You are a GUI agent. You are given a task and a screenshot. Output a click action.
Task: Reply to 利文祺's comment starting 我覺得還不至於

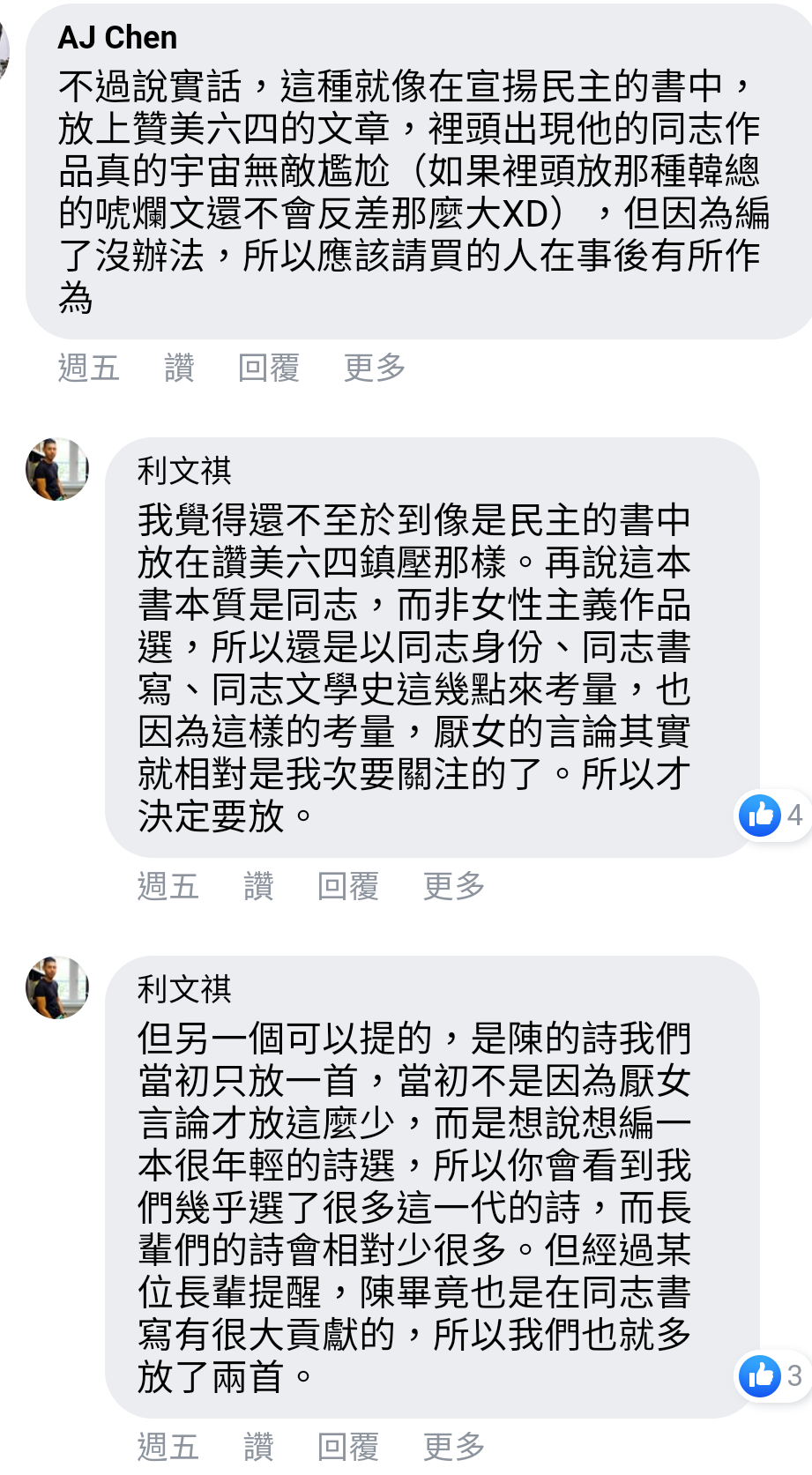click(x=348, y=886)
